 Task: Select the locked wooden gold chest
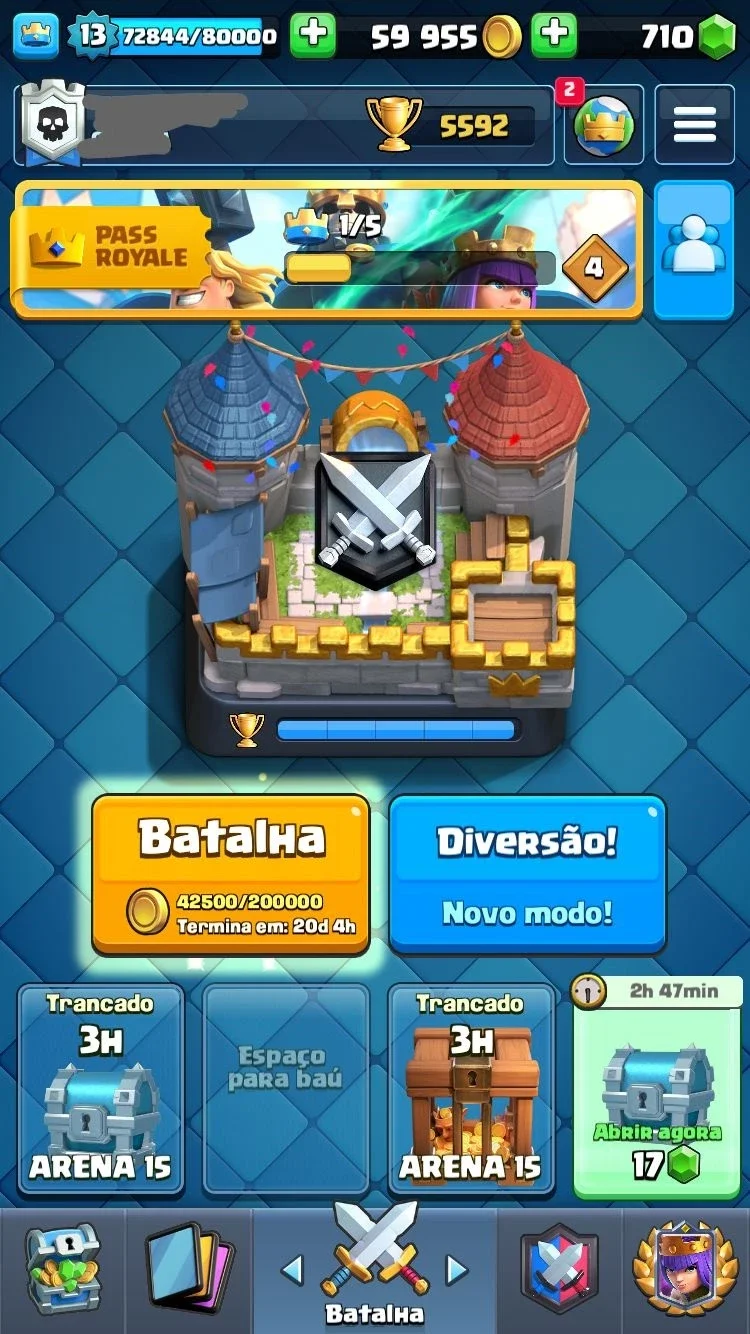tap(470, 1088)
